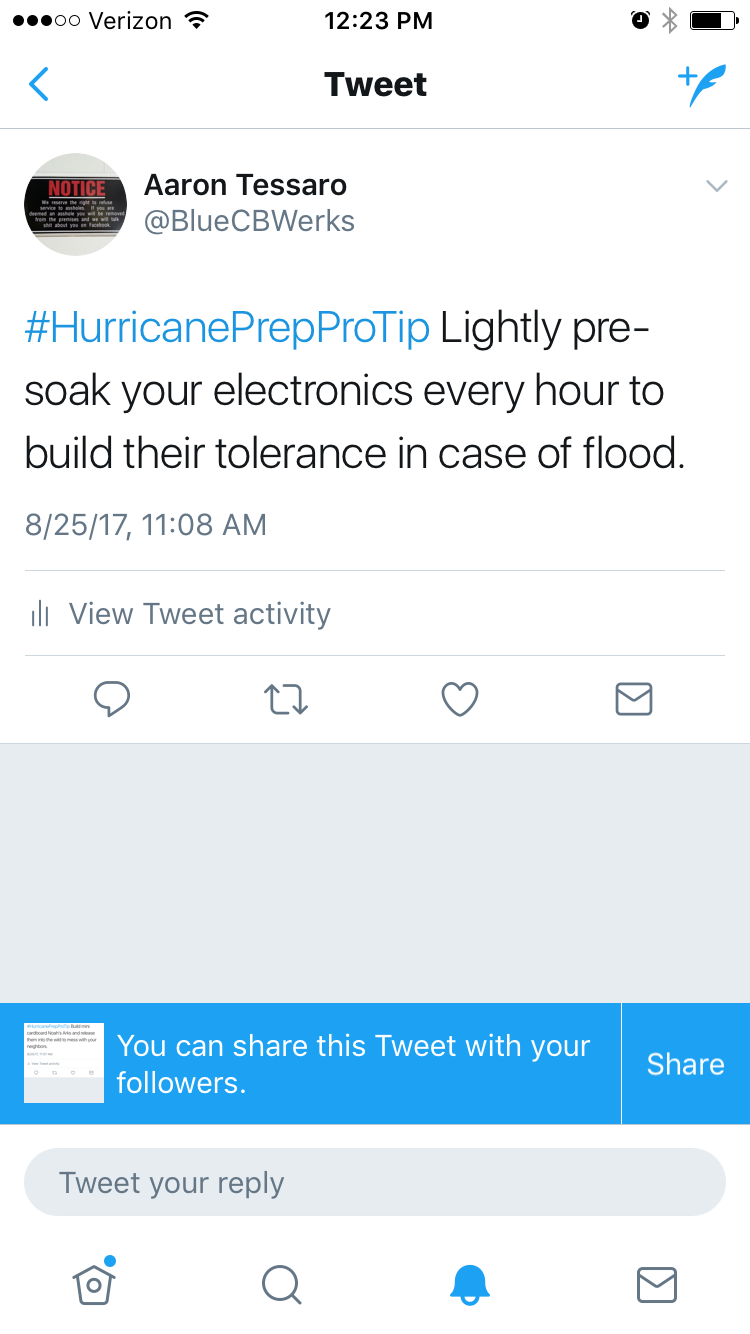
Task: Like this tweet
Action: pyautogui.click(x=460, y=699)
